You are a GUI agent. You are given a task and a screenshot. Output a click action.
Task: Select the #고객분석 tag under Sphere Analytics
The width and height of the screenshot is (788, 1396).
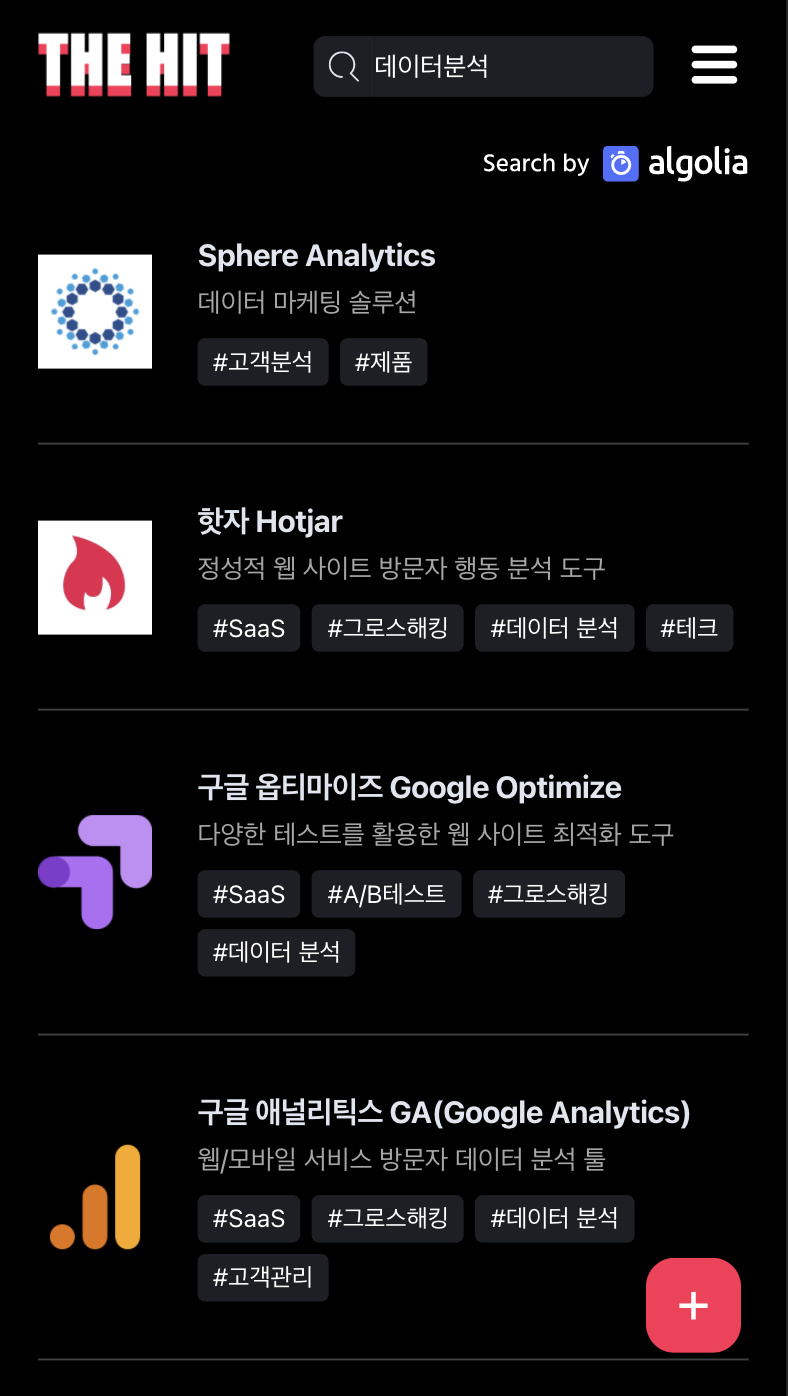(262, 361)
